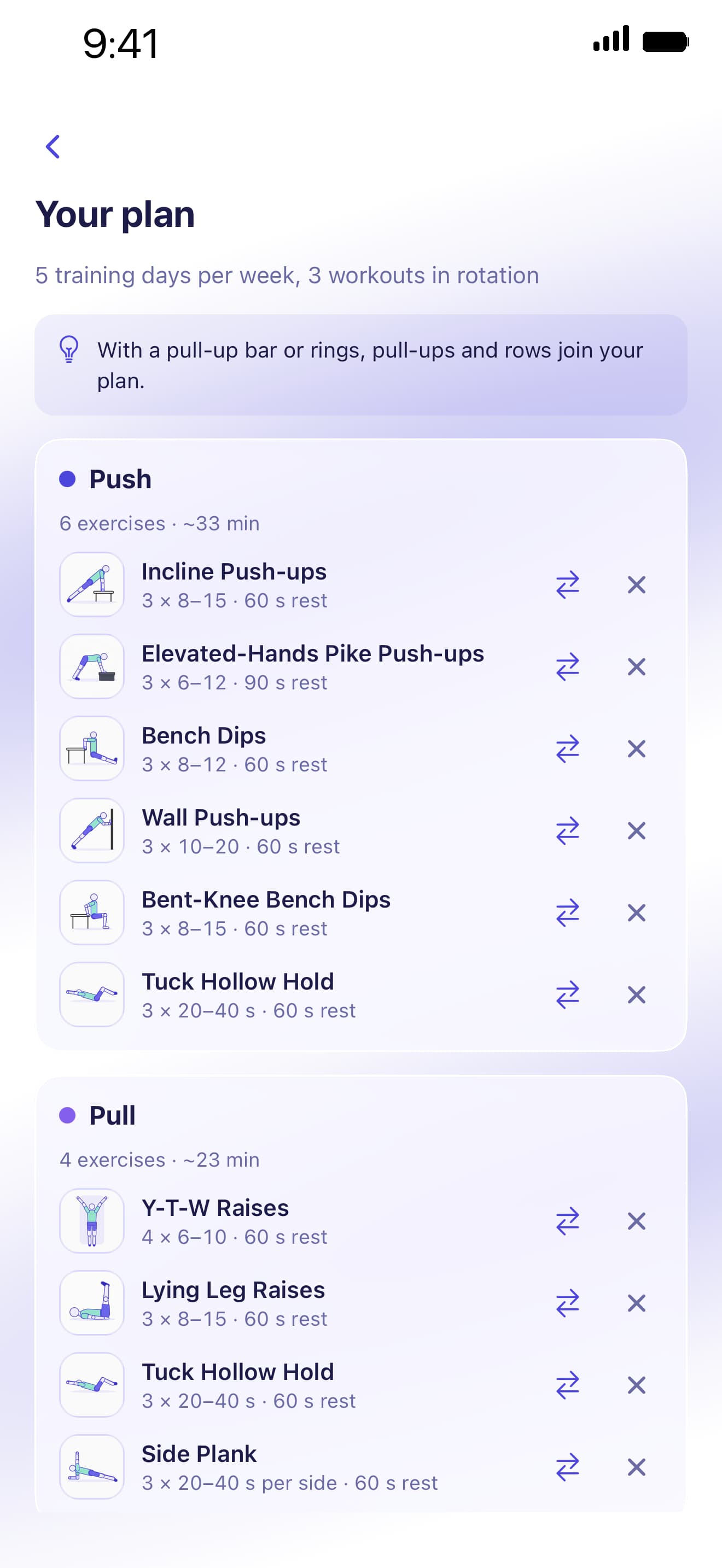
Task: Swap the Y-T-W Raises exercise
Action: [x=567, y=1221]
